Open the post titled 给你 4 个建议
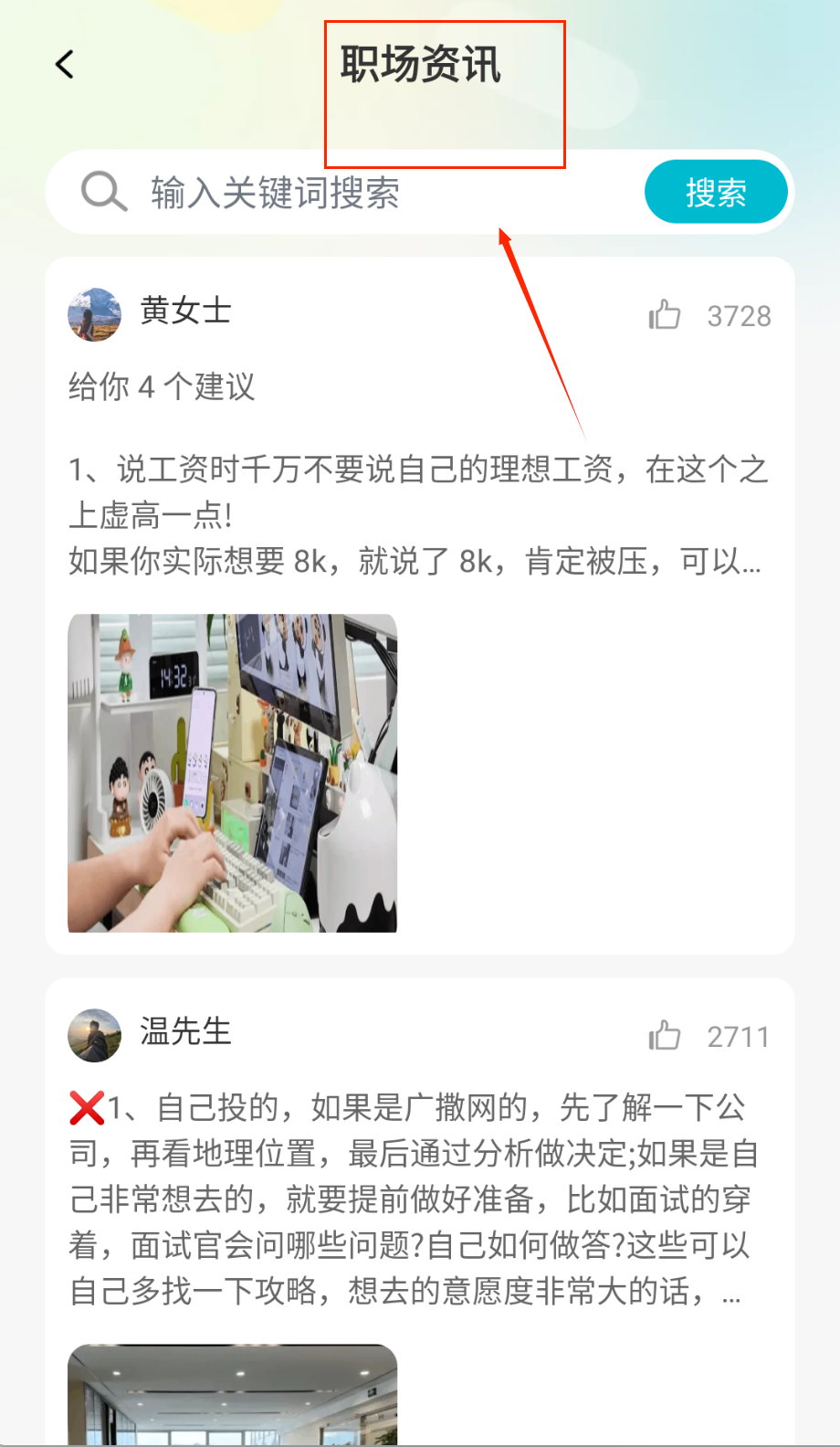Image resolution: width=840 pixels, height=1447 pixels. [x=162, y=387]
